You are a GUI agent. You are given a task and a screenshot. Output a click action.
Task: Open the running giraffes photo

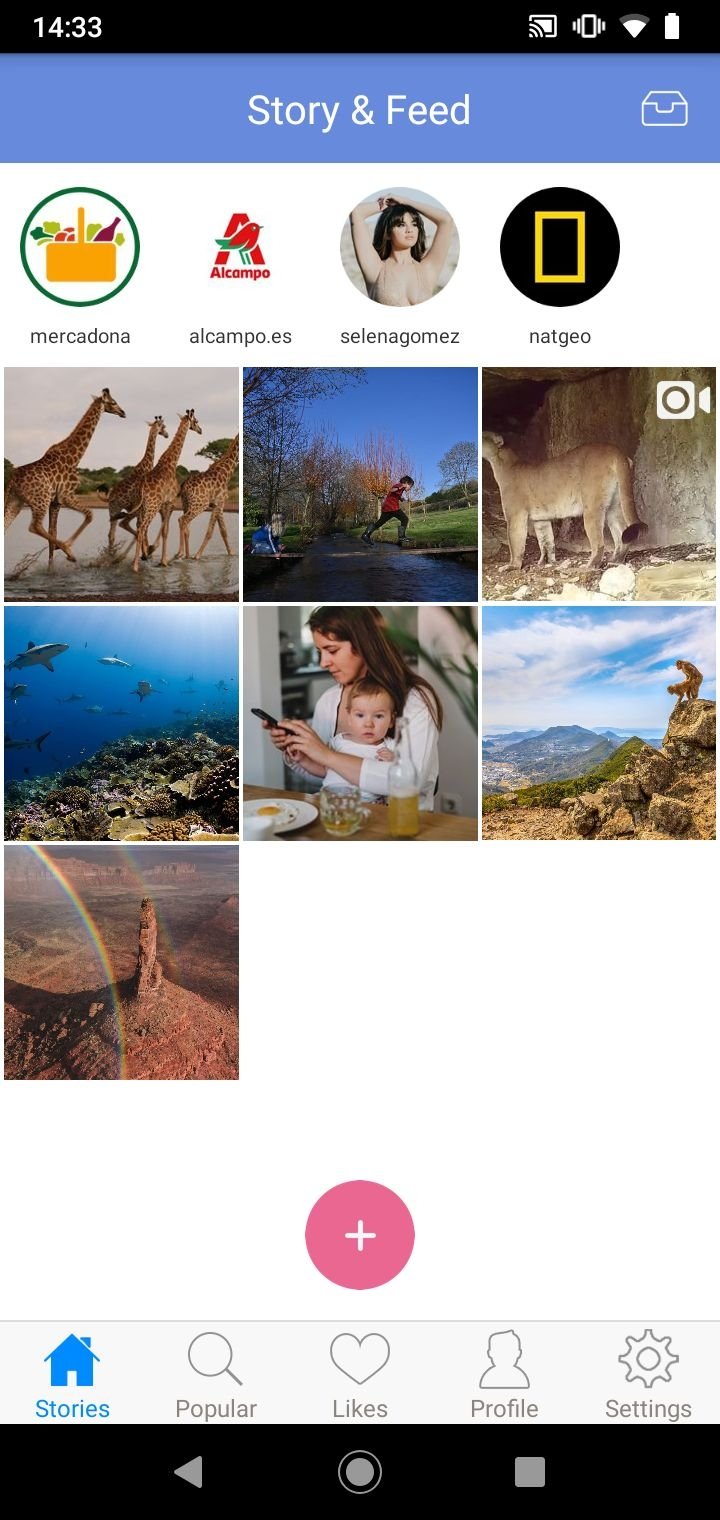(122, 484)
